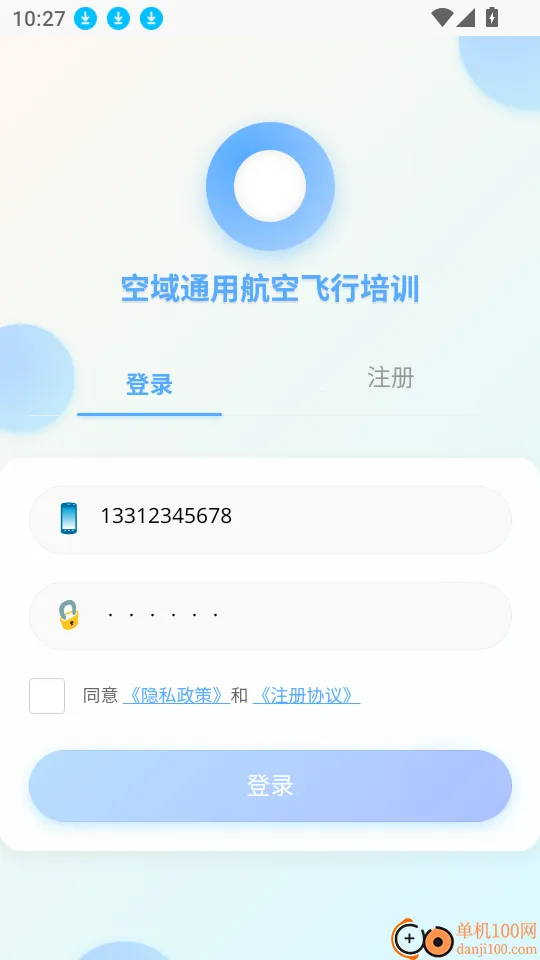Open the 《注册协议》 link
The width and height of the screenshot is (540, 960).
306,696
